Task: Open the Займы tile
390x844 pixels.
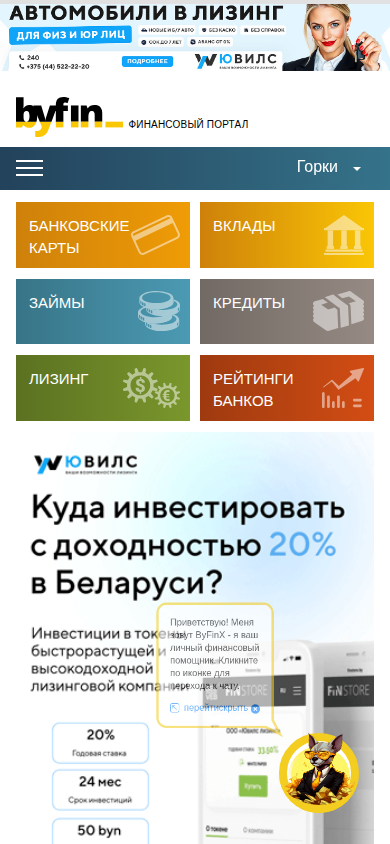Action: [x=103, y=311]
